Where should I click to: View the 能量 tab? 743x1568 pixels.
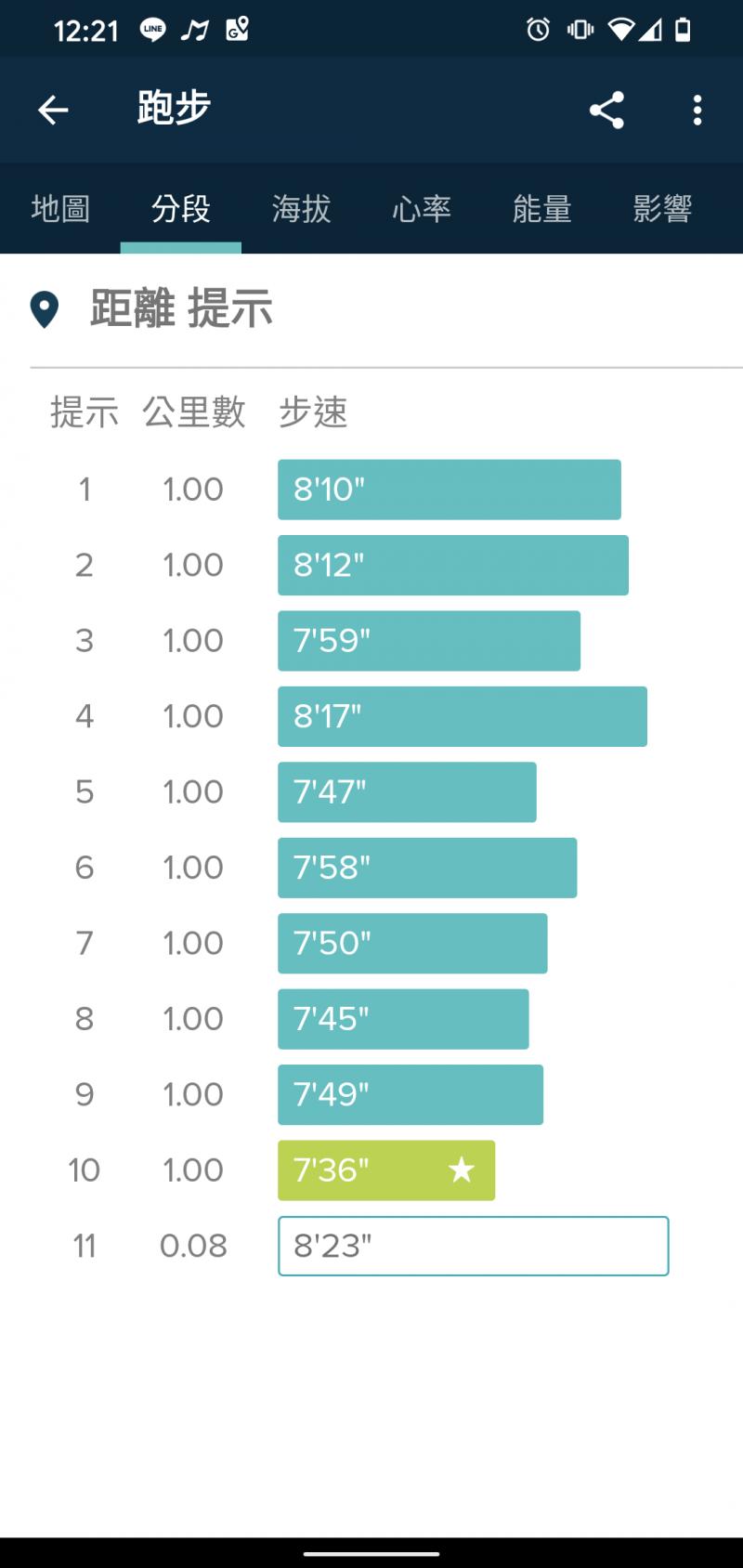541,209
